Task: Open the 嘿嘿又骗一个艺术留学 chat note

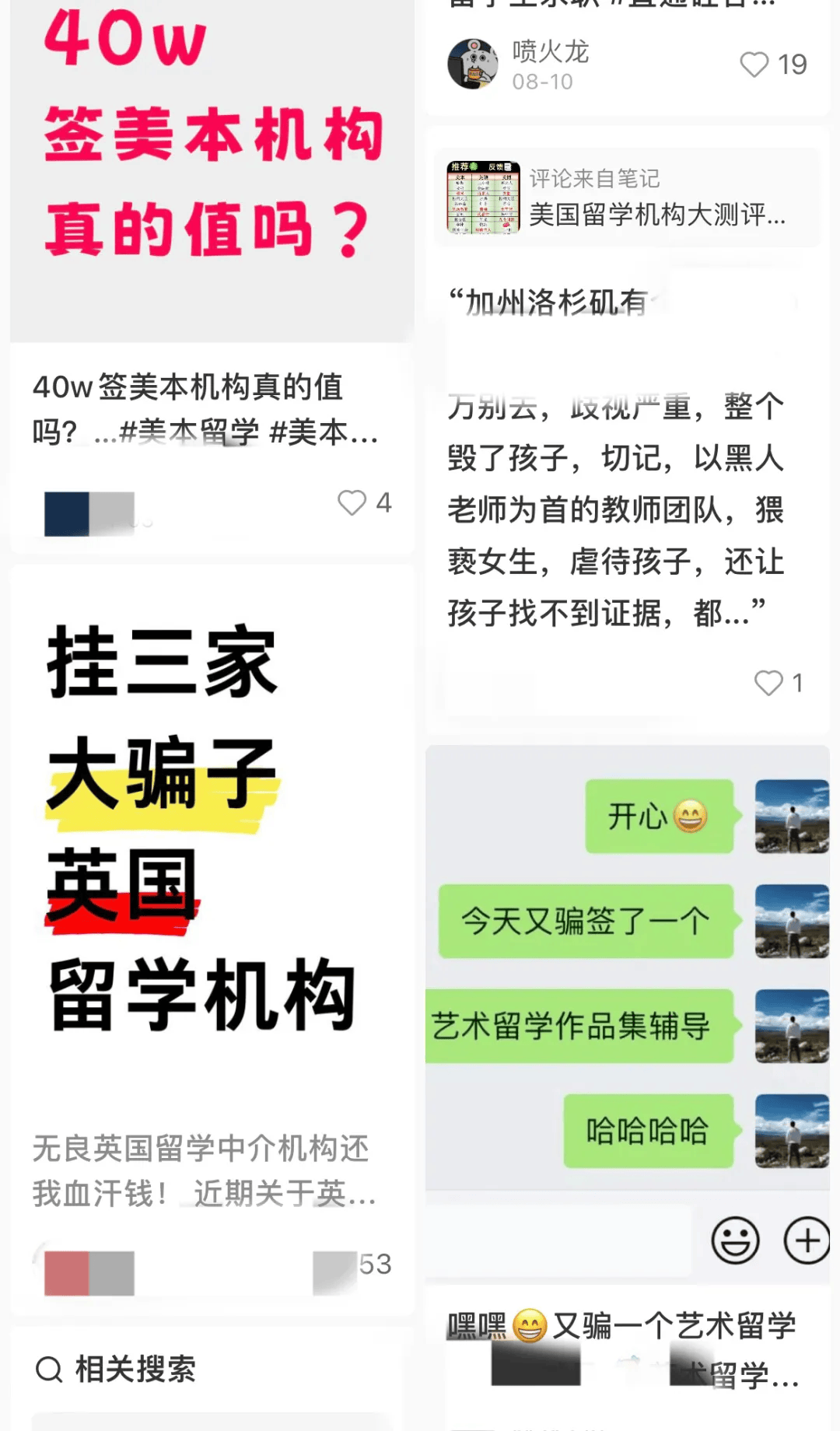Action: [x=627, y=972]
